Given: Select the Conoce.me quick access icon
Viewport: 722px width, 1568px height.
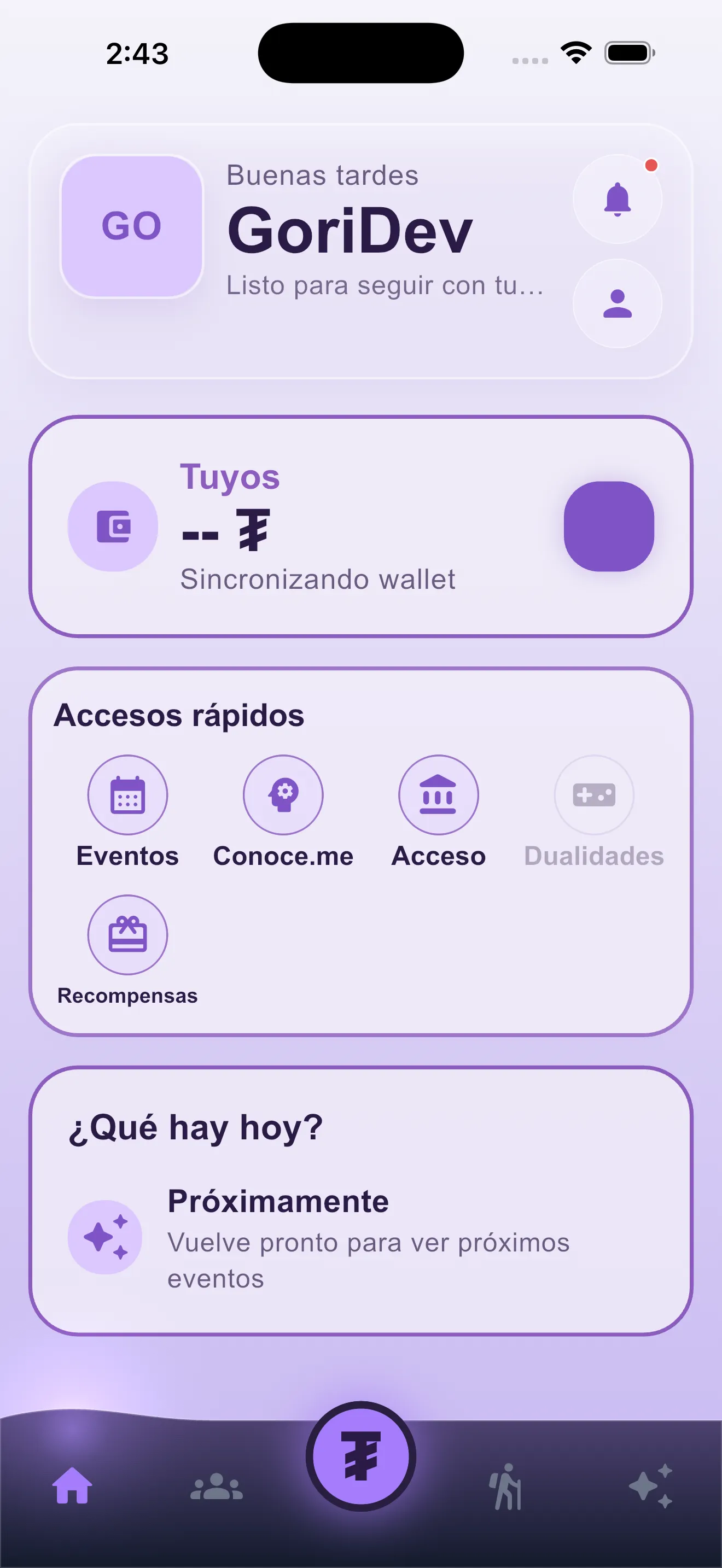Looking at the screenshot, I should coord(283,794).
